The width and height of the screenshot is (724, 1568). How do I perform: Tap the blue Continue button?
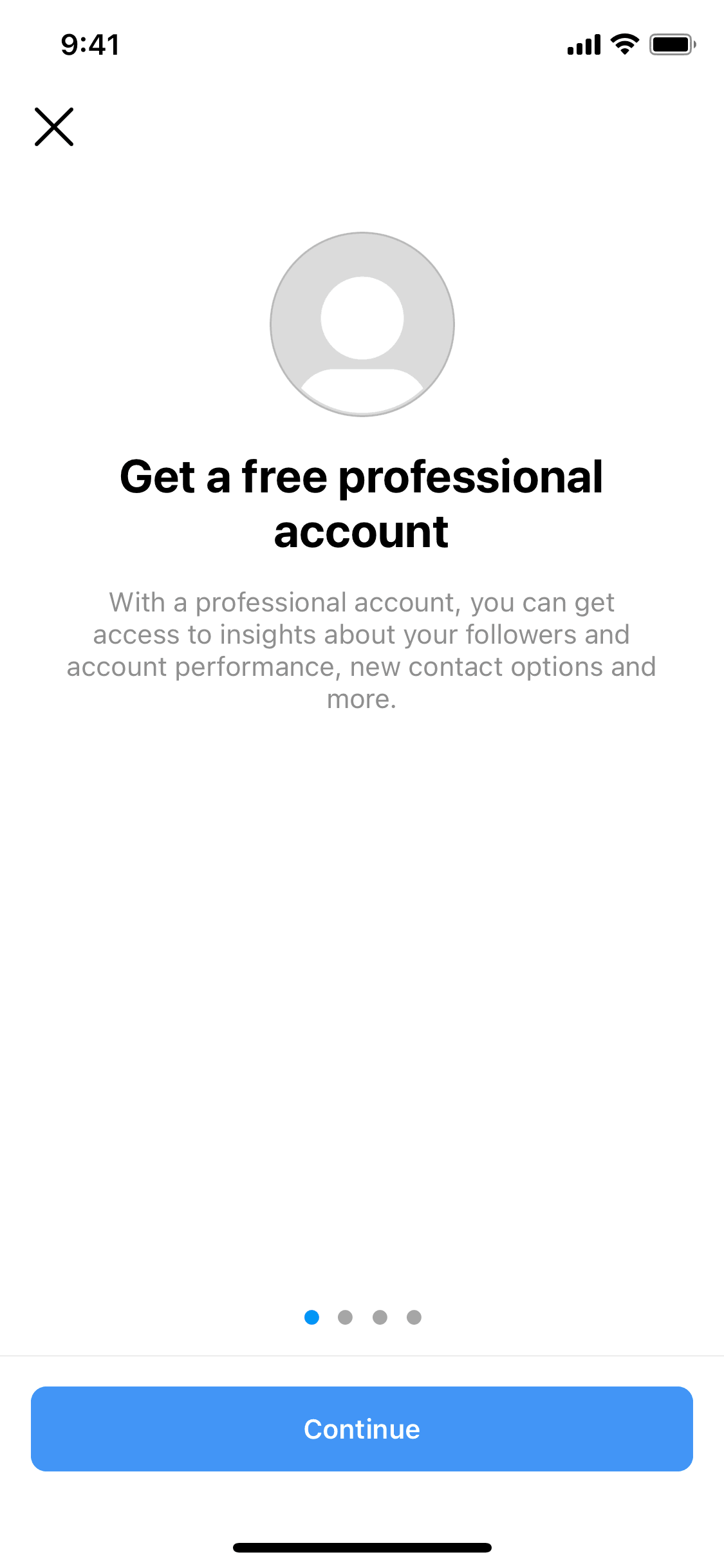[362, 1428]
